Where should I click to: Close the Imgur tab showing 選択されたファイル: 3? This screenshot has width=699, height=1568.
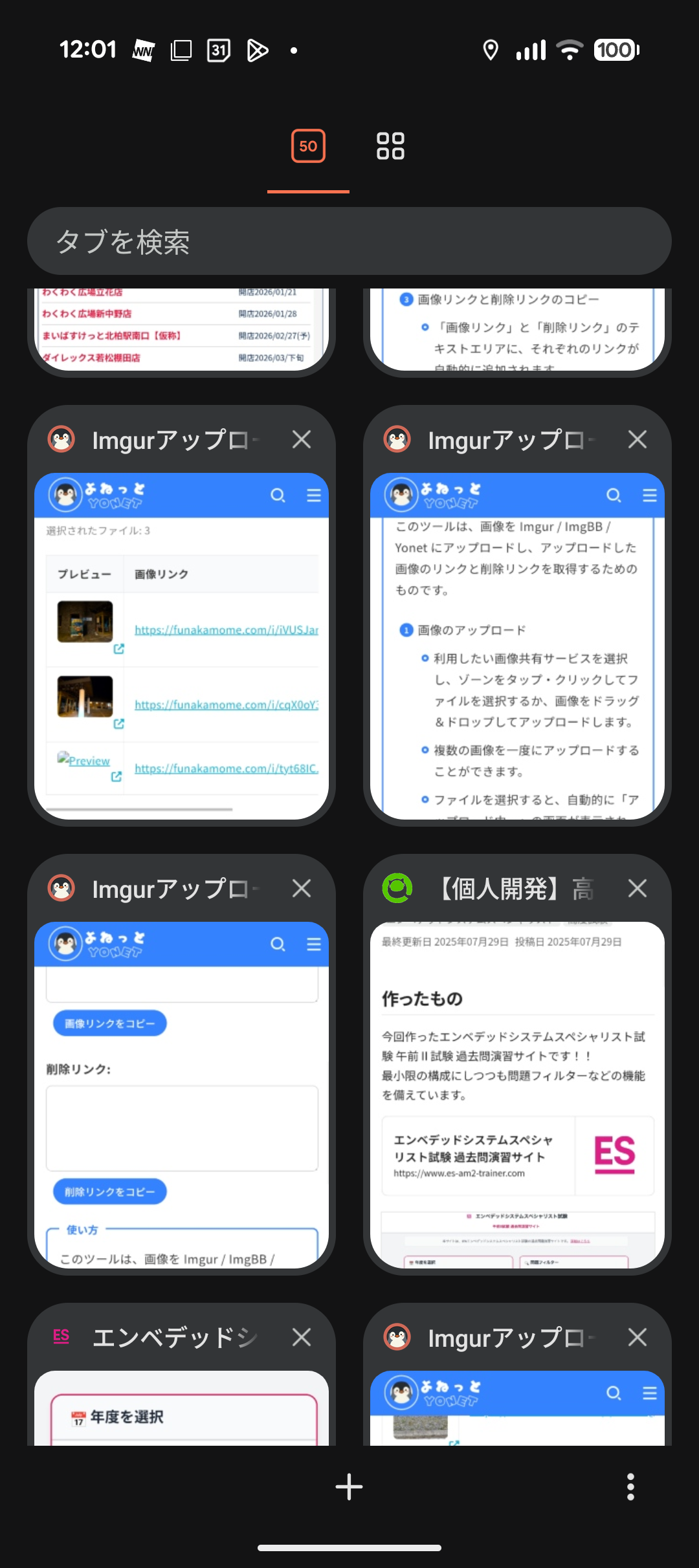302,440
